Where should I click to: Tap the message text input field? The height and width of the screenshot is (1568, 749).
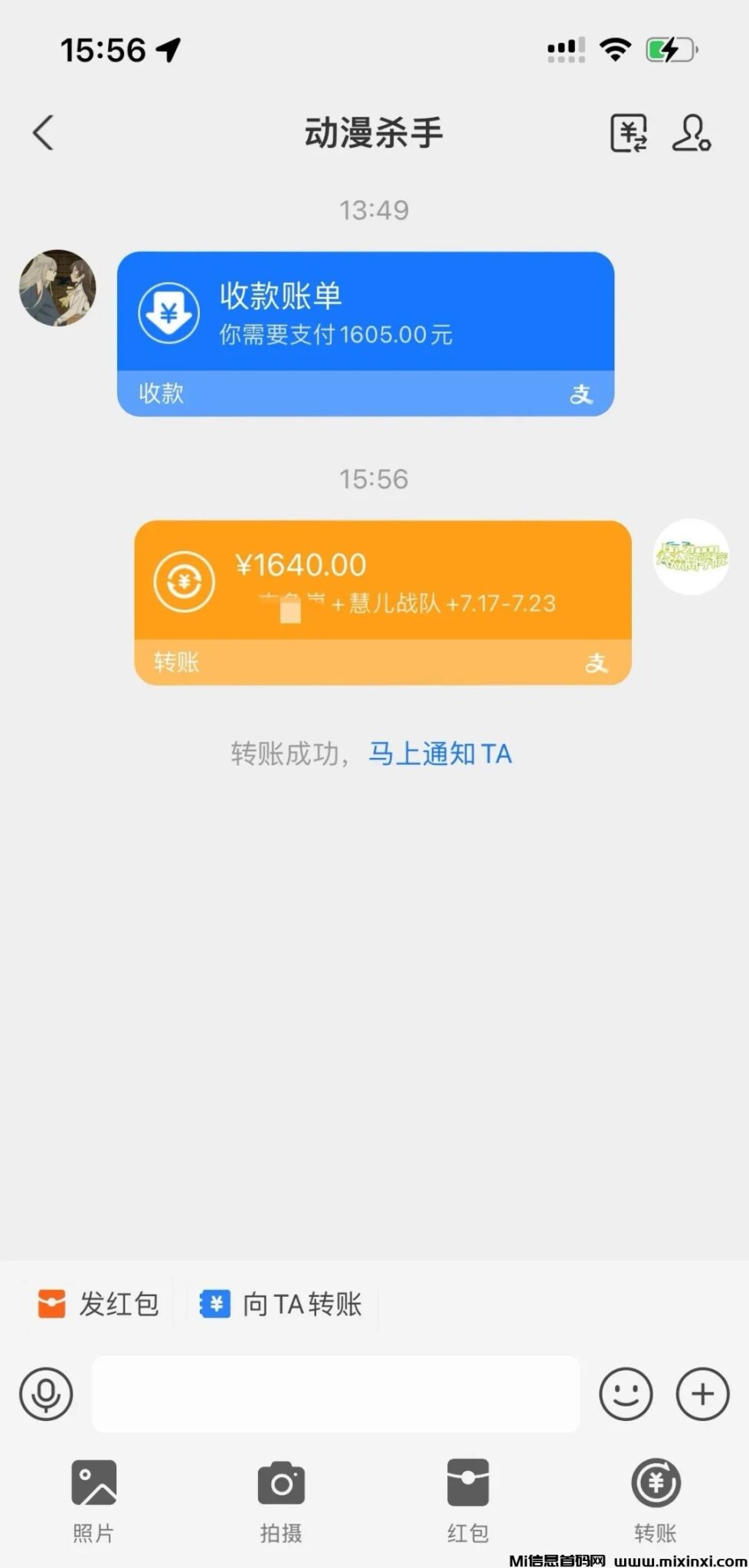coord(337,1395)
